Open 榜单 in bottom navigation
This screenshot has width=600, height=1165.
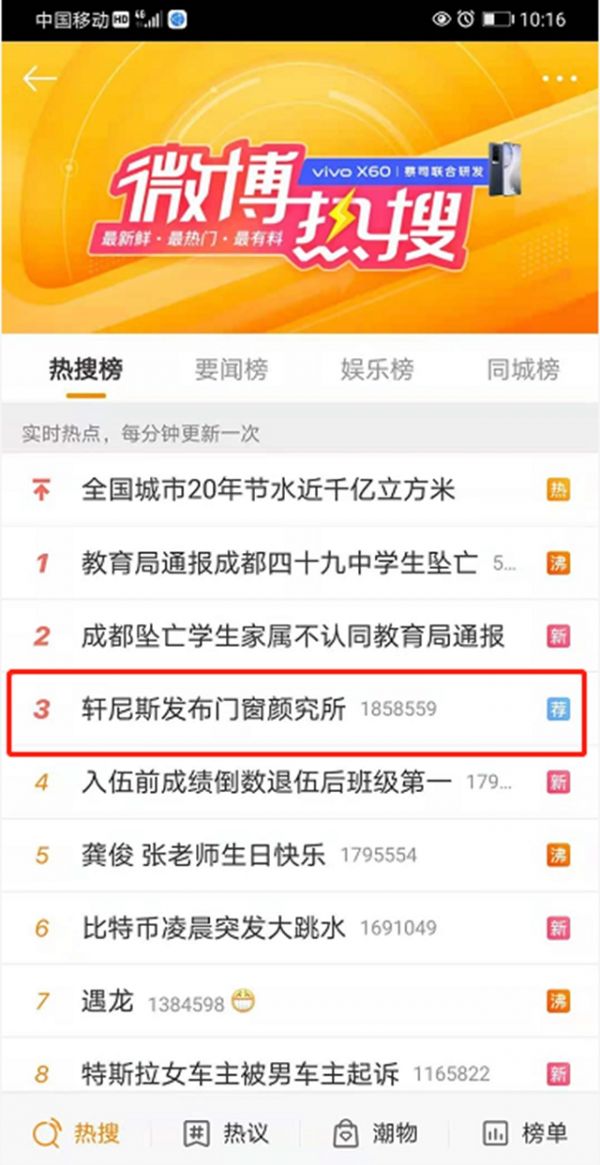525,1133
